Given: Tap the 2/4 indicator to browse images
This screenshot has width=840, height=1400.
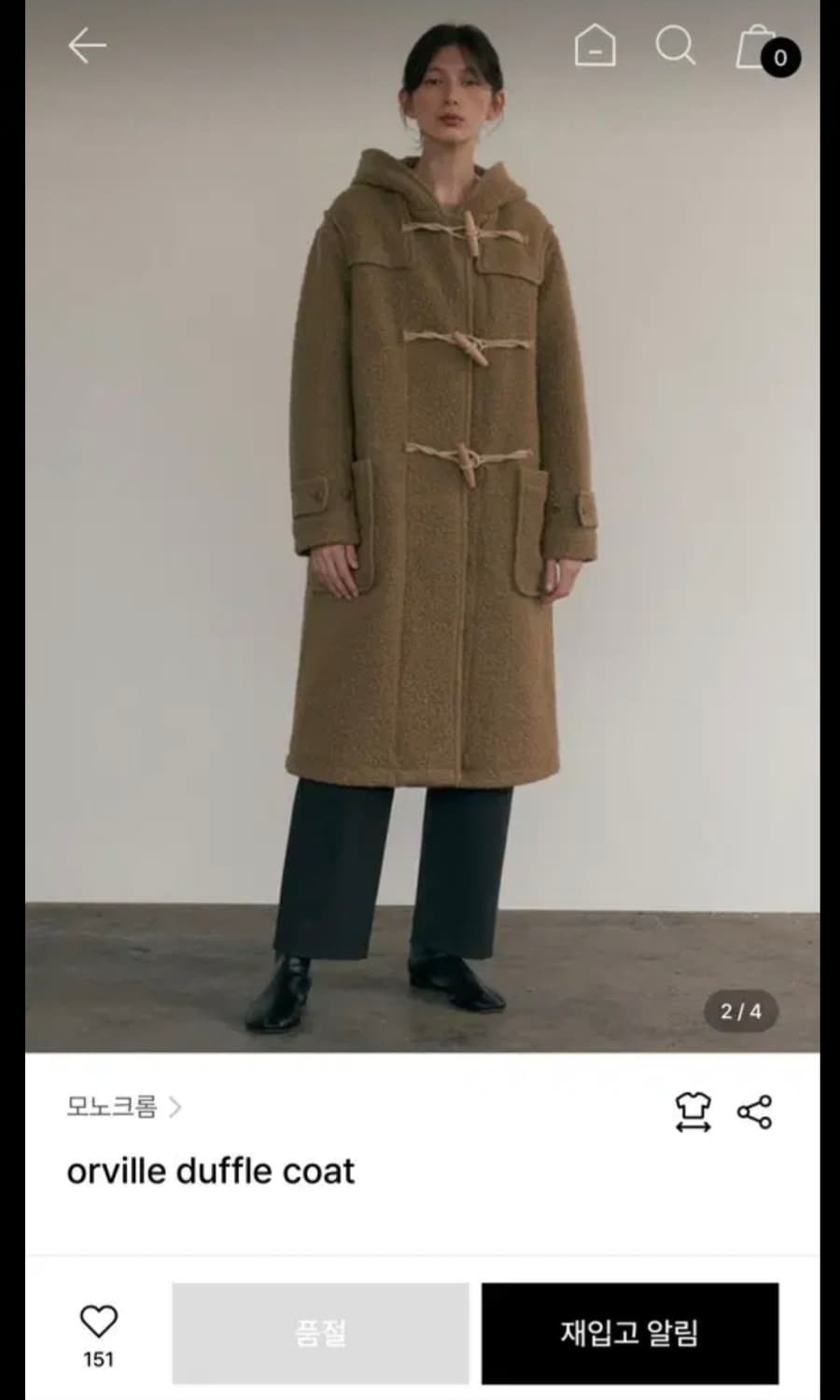Looking at the screenshot, I should tap(738, 1010).
